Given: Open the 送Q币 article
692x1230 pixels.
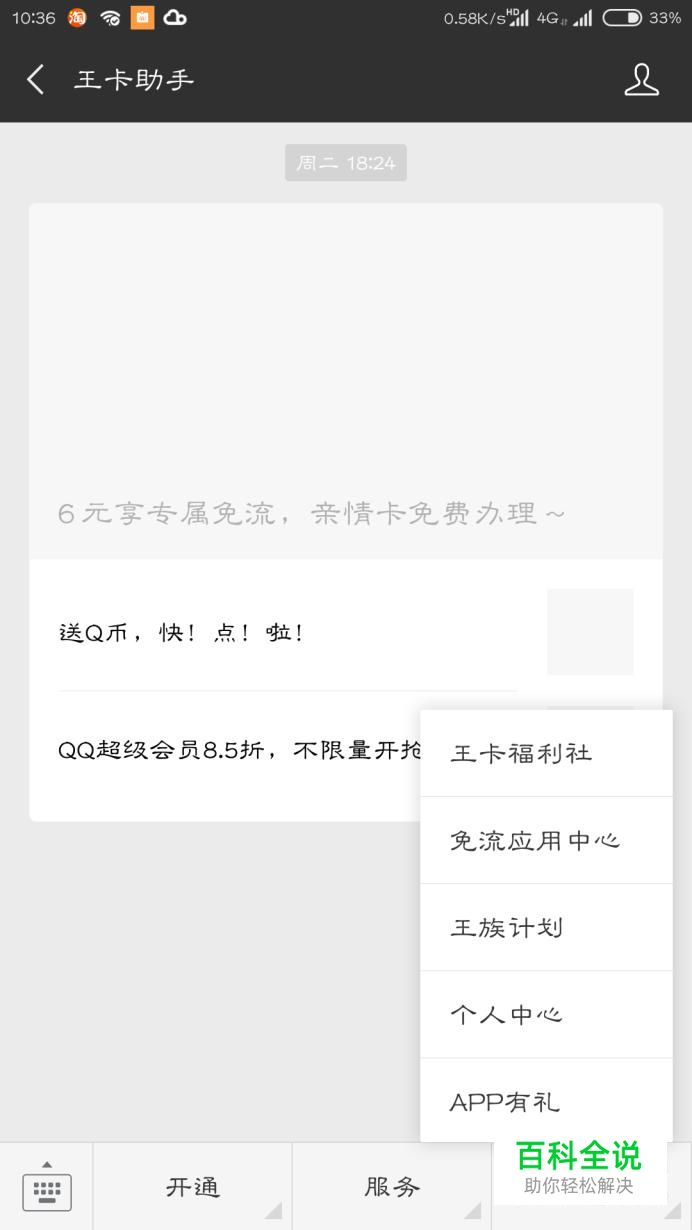Looking at the screenshot, I should (346, 632).
